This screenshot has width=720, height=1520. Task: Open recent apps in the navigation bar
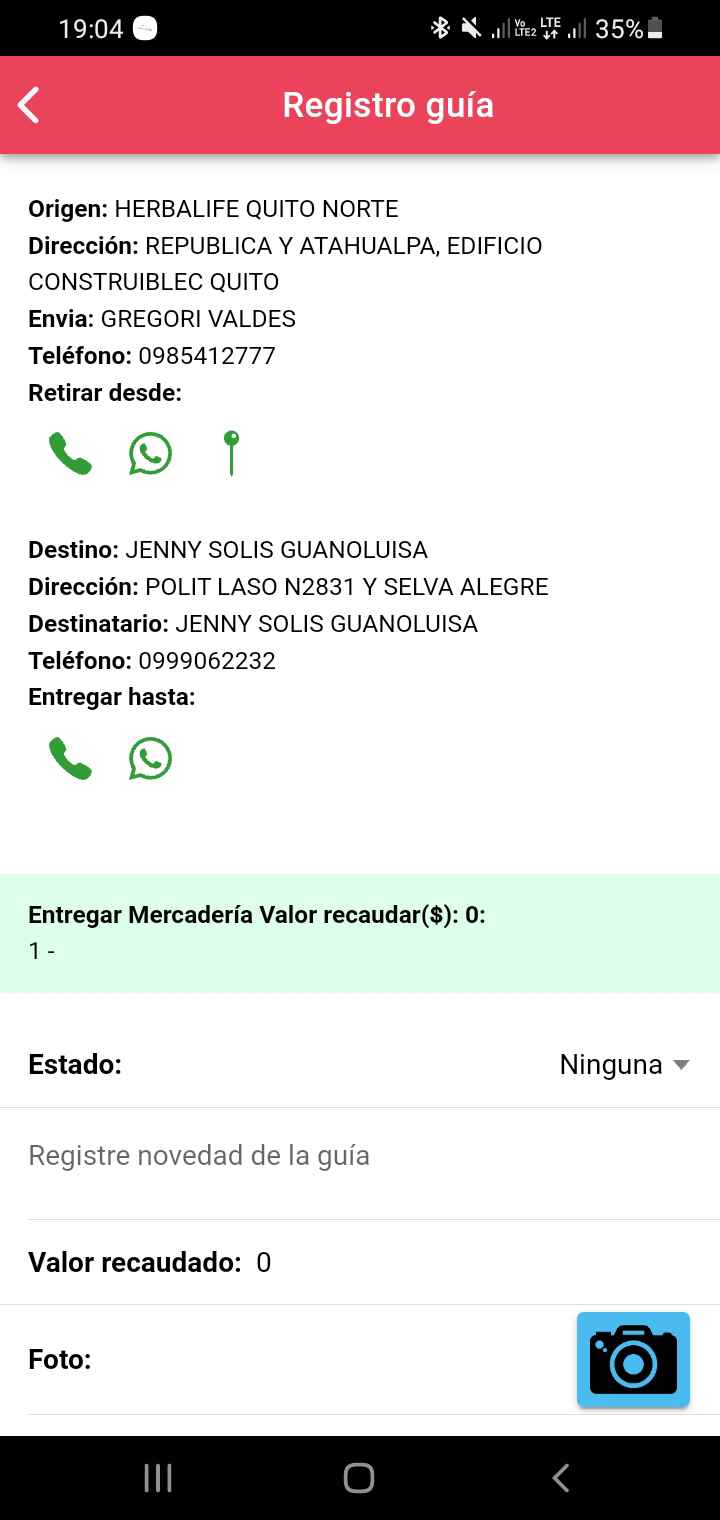coord(158,1478)
